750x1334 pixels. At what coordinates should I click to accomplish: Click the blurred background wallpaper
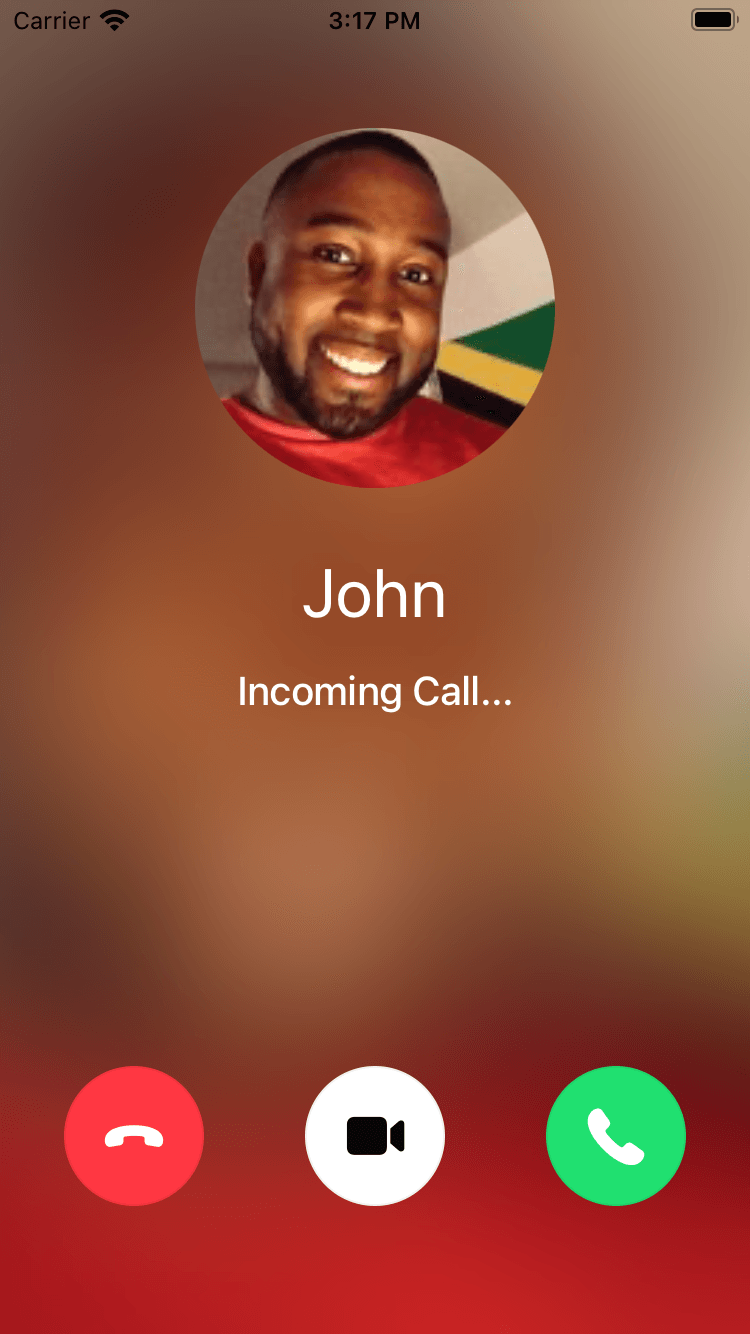(x=375, y=880)
